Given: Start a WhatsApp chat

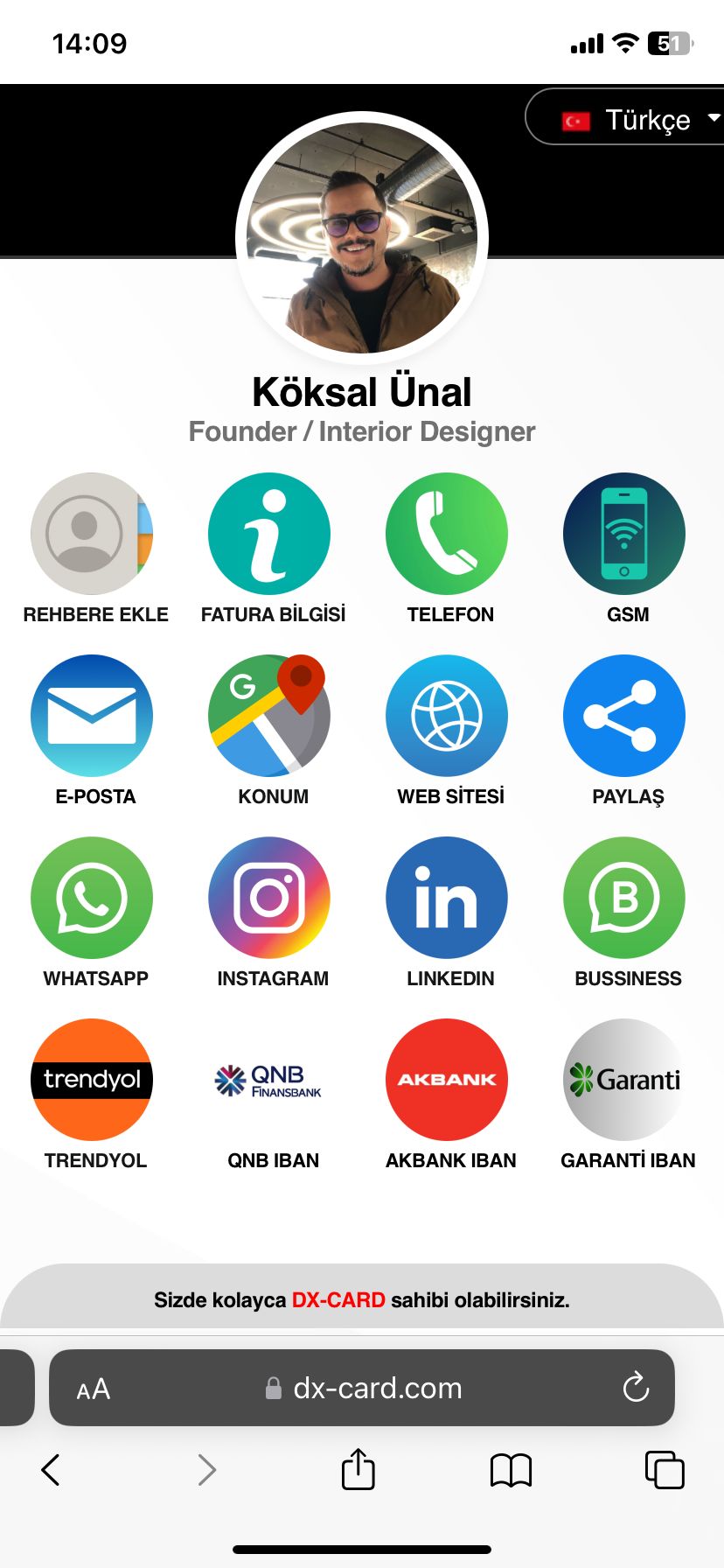Looking at the screenshot, I should pos(92,898).
